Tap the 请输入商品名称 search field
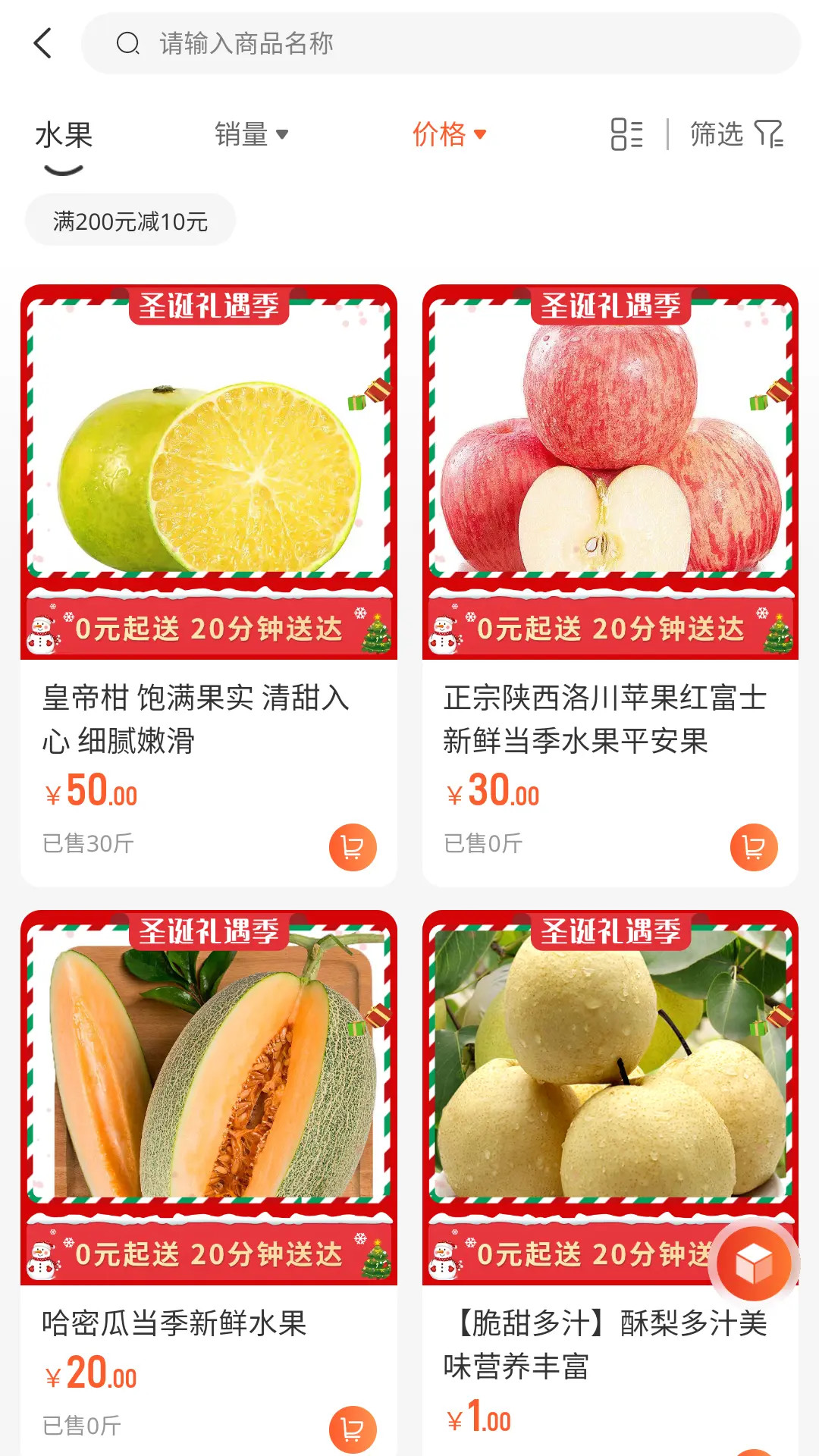Image resolution: width=819 pixels, height=1456 pixels. click(440, 43)
